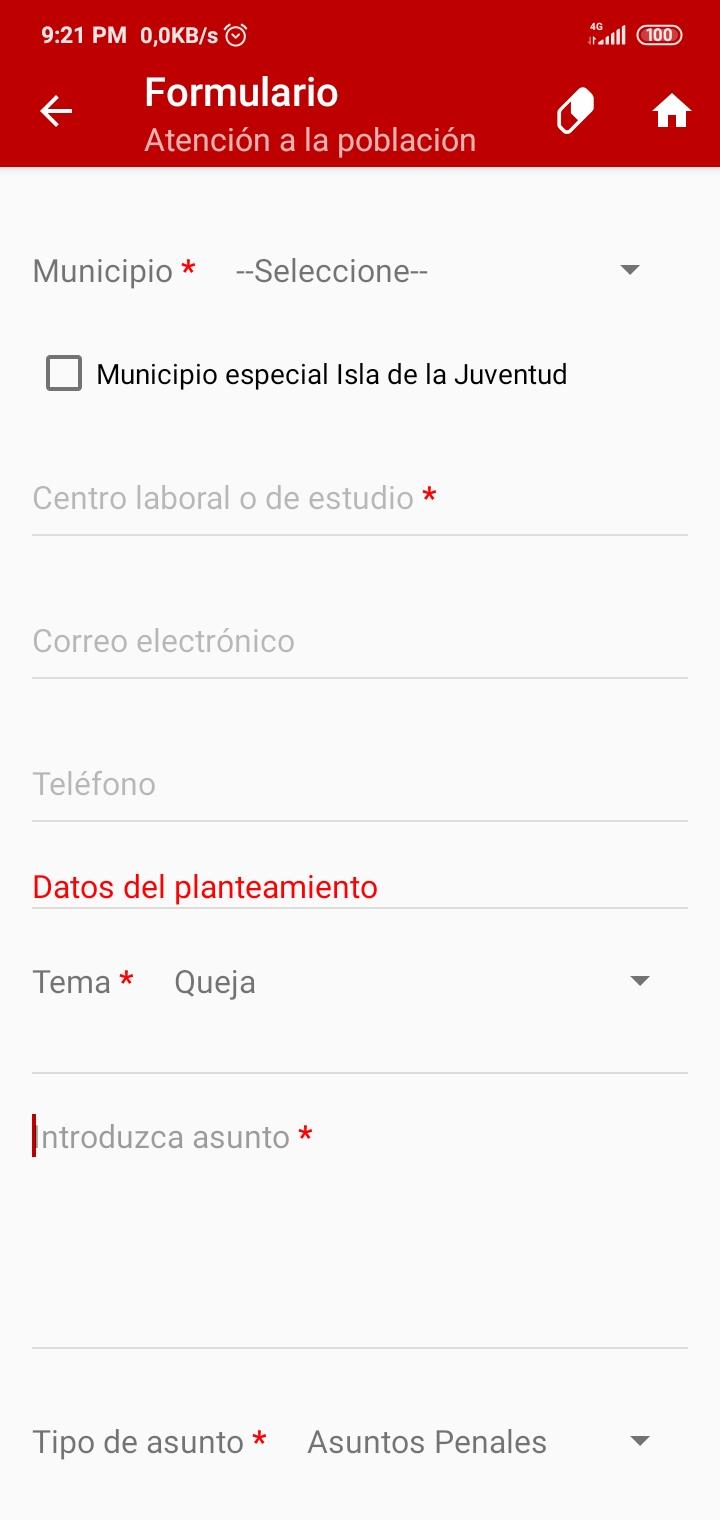720x1520 pixels.
Task: Clear the form with the eraser icon
Action: click(x=575, y=112)
